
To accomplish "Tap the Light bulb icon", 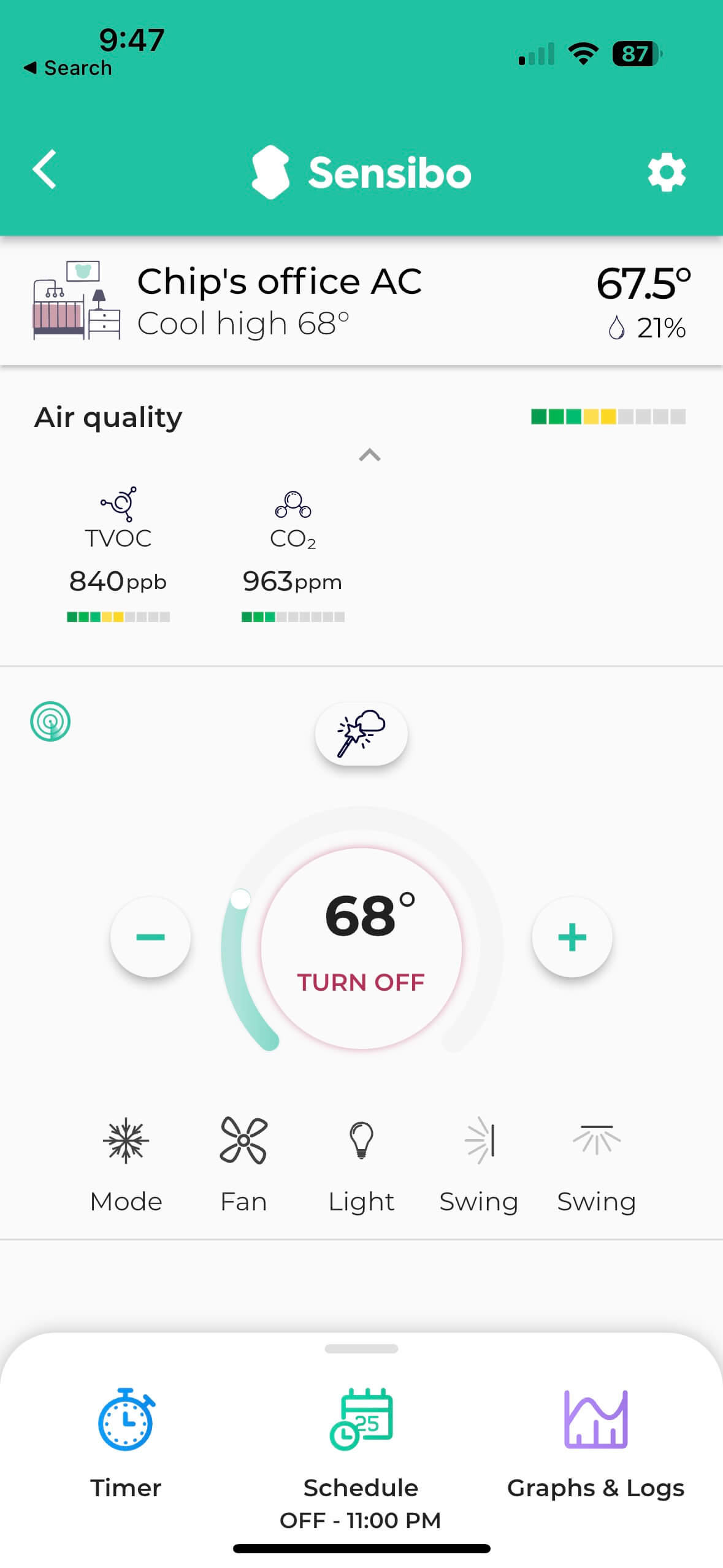I will click(x=361, y=1142).
